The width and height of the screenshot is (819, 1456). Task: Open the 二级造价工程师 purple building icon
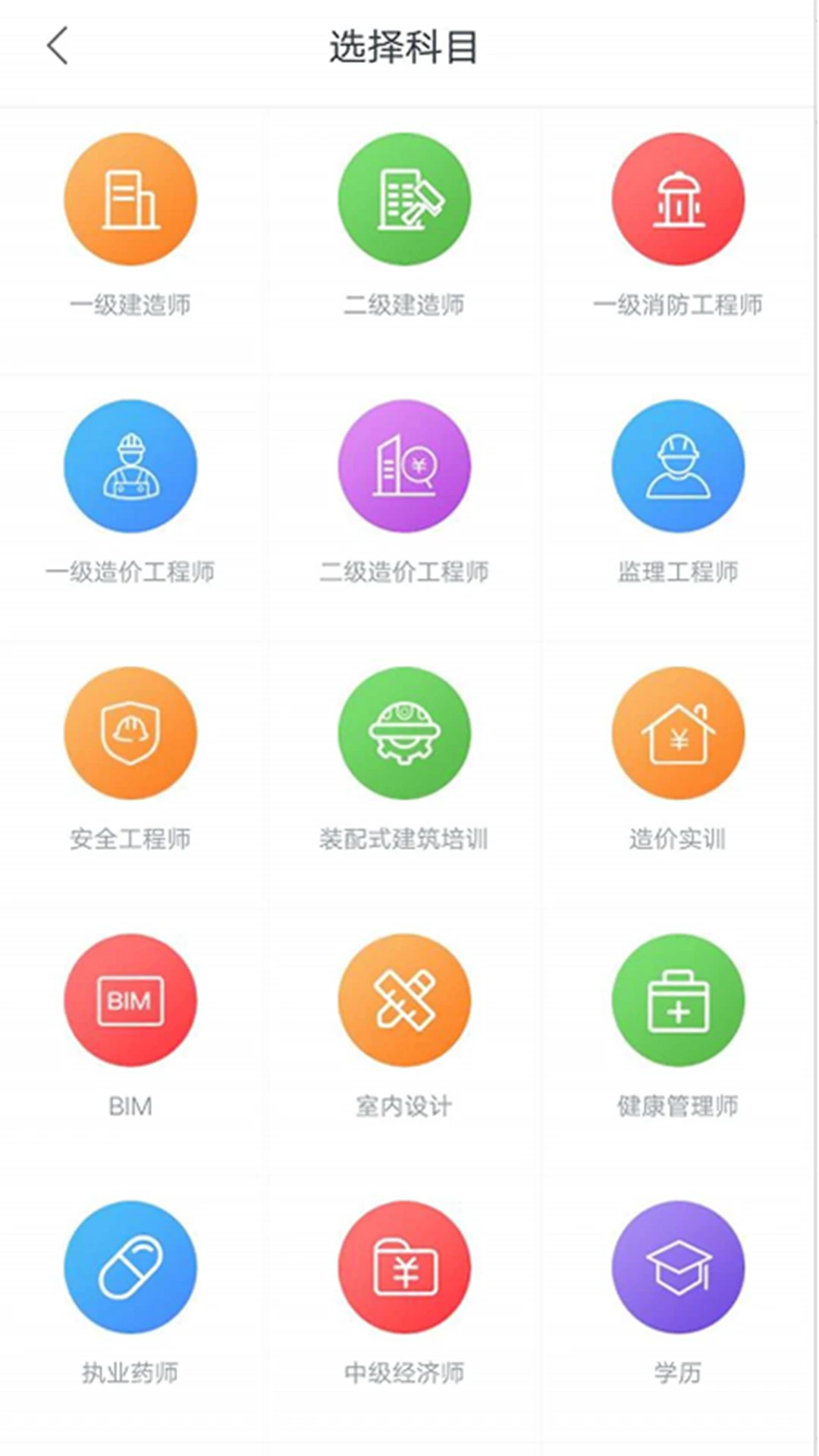(x=405, y=467)
